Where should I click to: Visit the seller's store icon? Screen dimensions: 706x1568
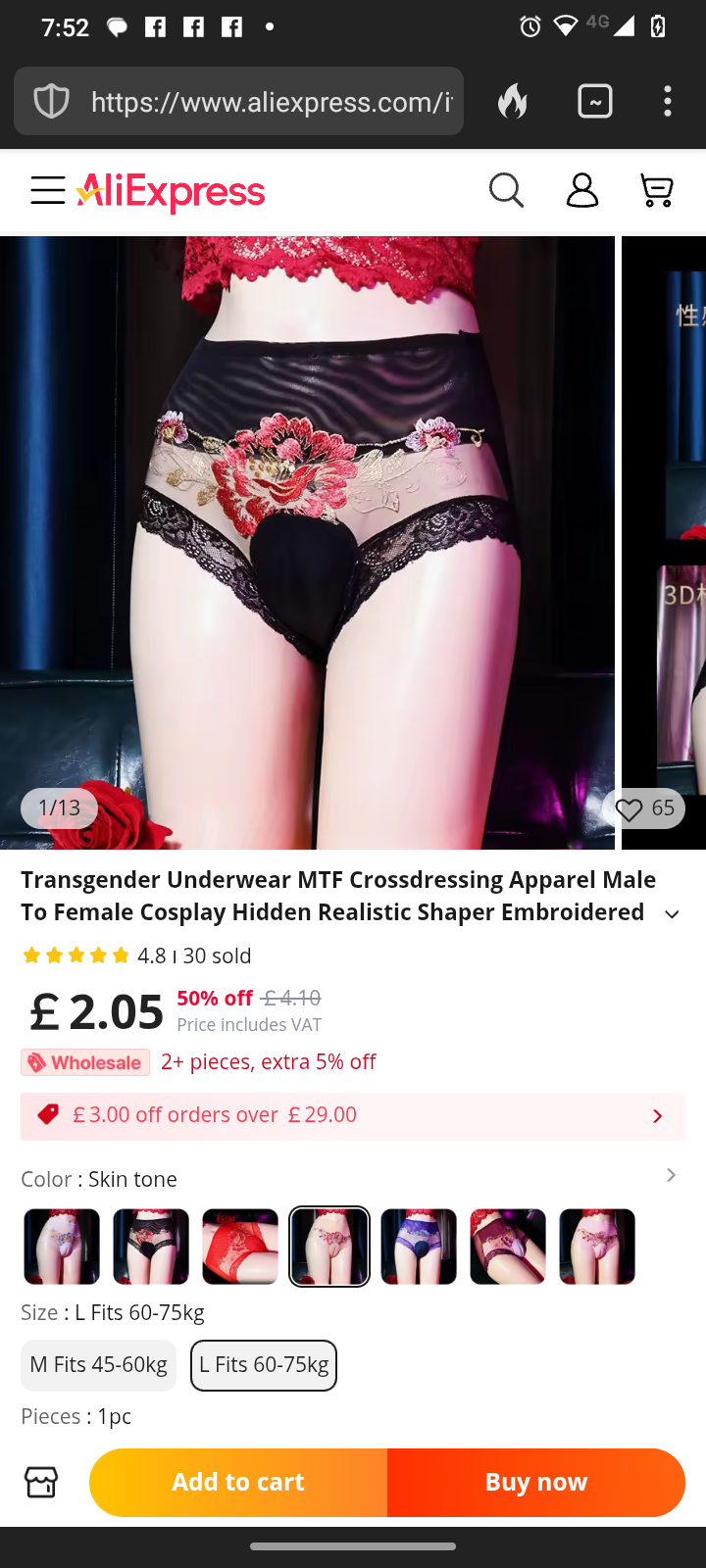[41, 1482]
